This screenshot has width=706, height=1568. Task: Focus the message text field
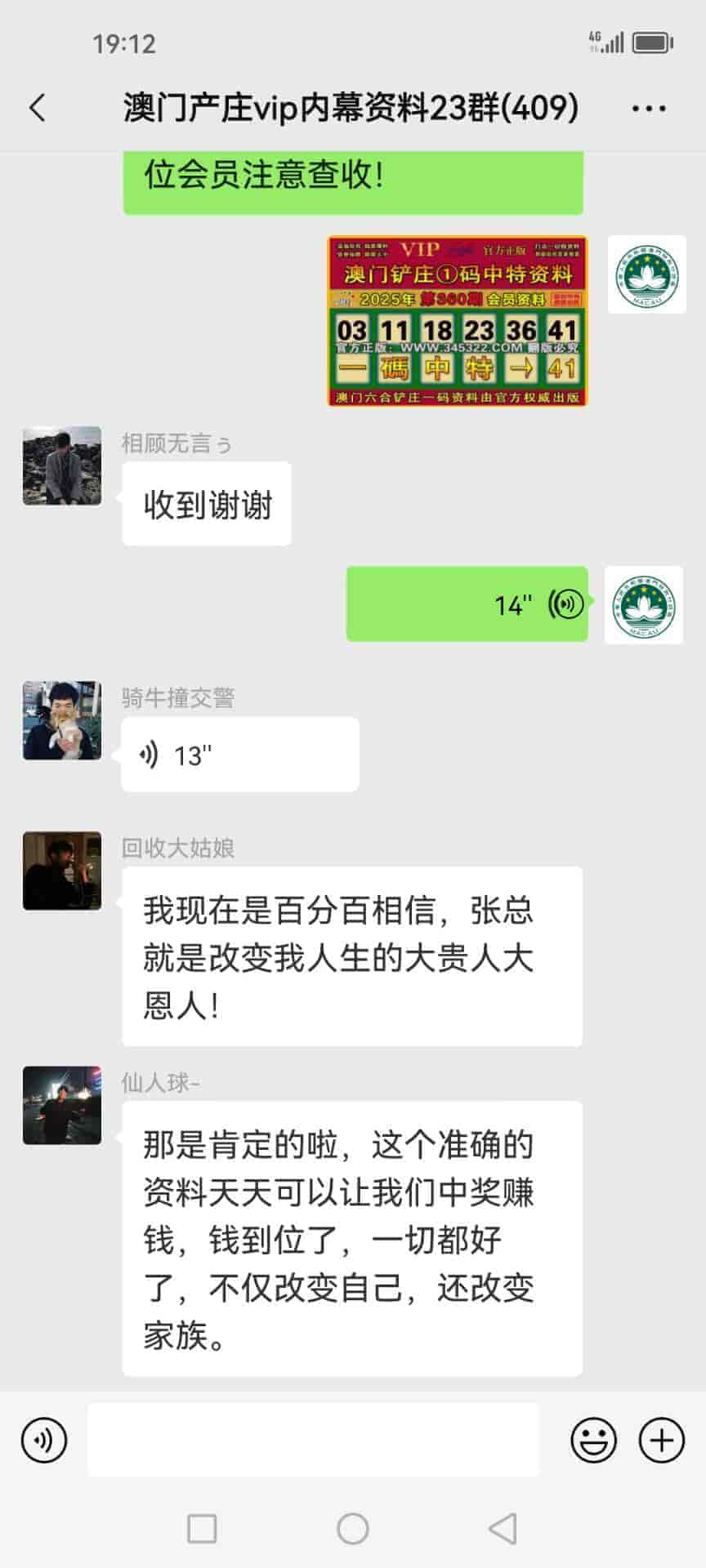tap(313, 1440)
